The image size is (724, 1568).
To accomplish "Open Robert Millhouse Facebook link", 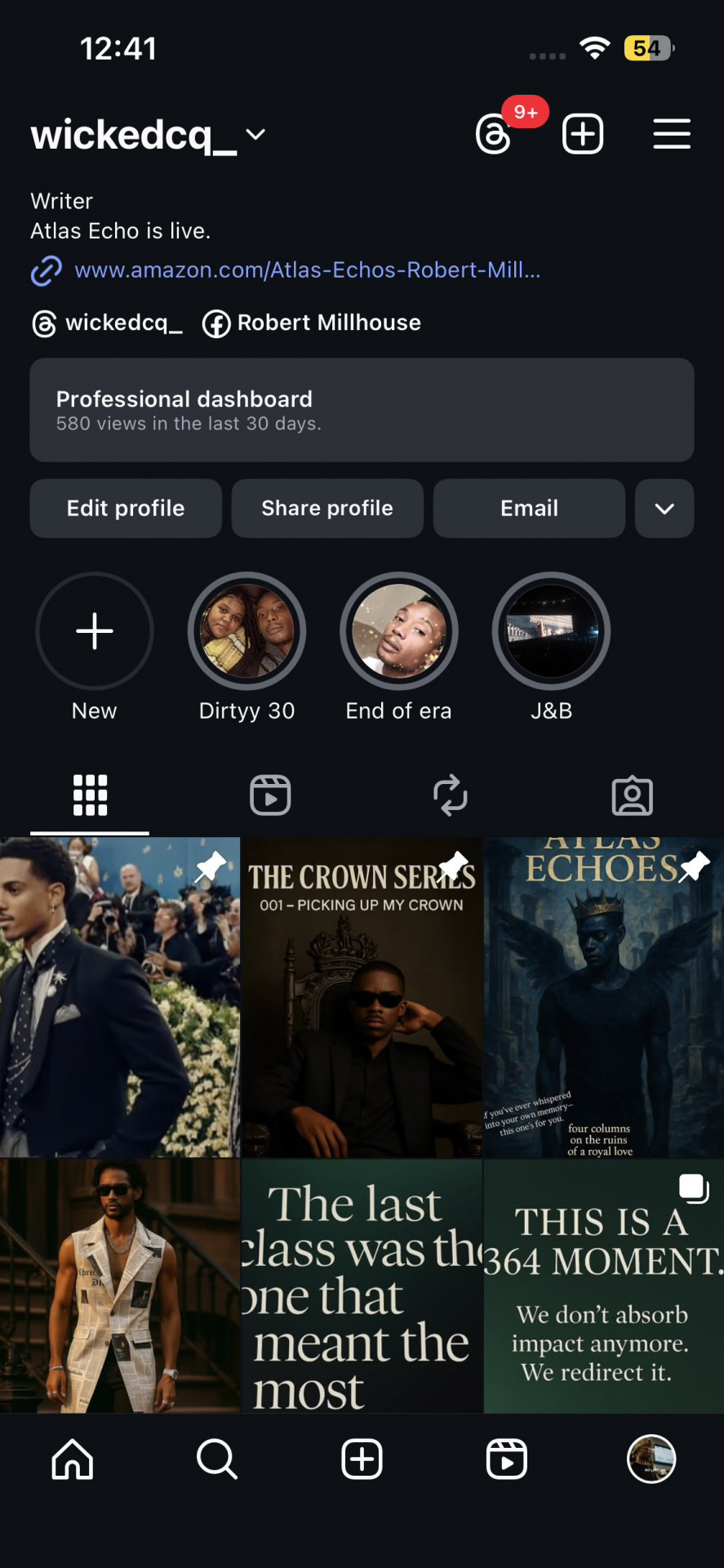I will (x=313, y=323).
